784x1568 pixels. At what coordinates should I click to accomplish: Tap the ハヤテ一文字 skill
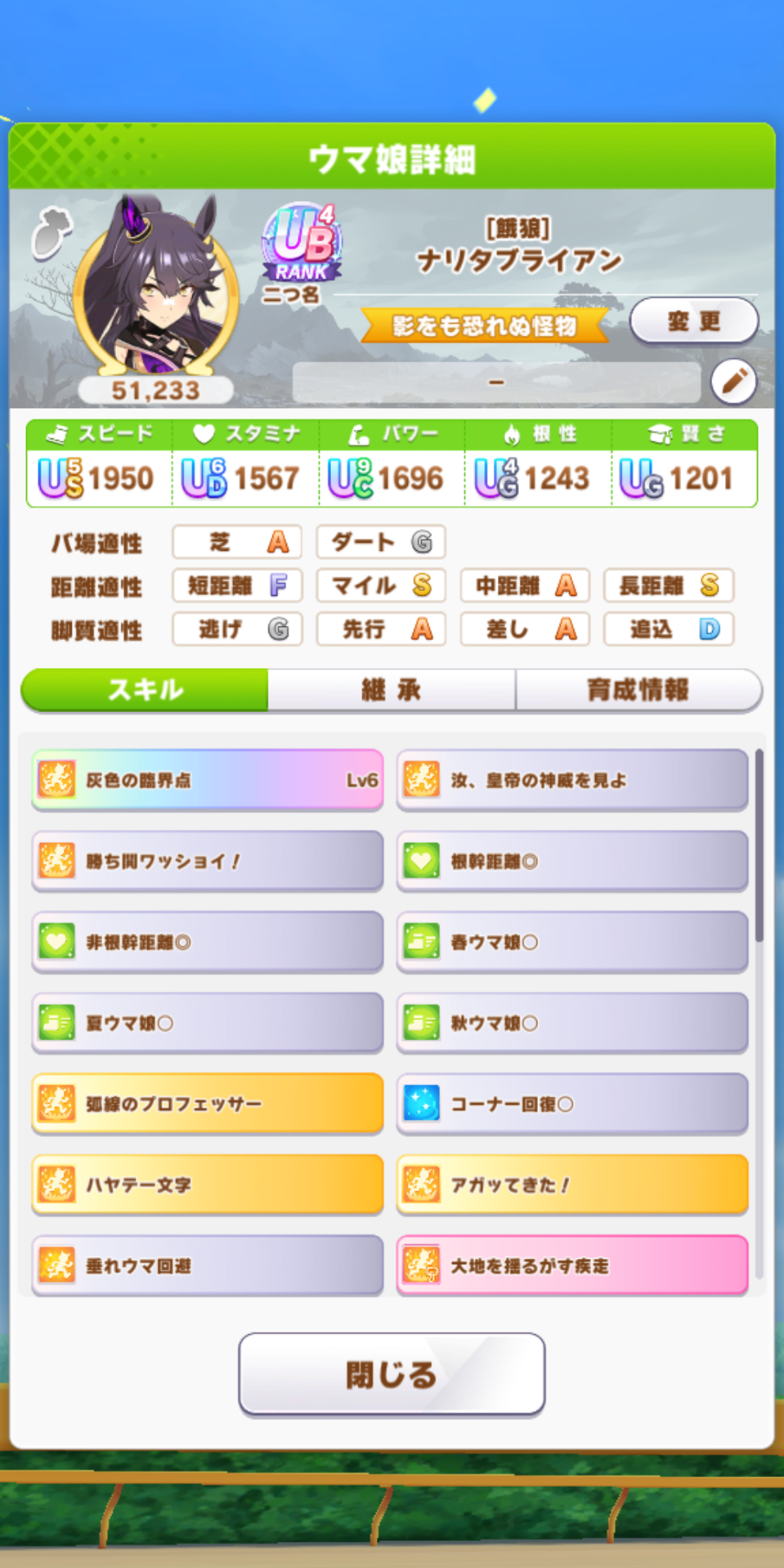(208, 1184)
